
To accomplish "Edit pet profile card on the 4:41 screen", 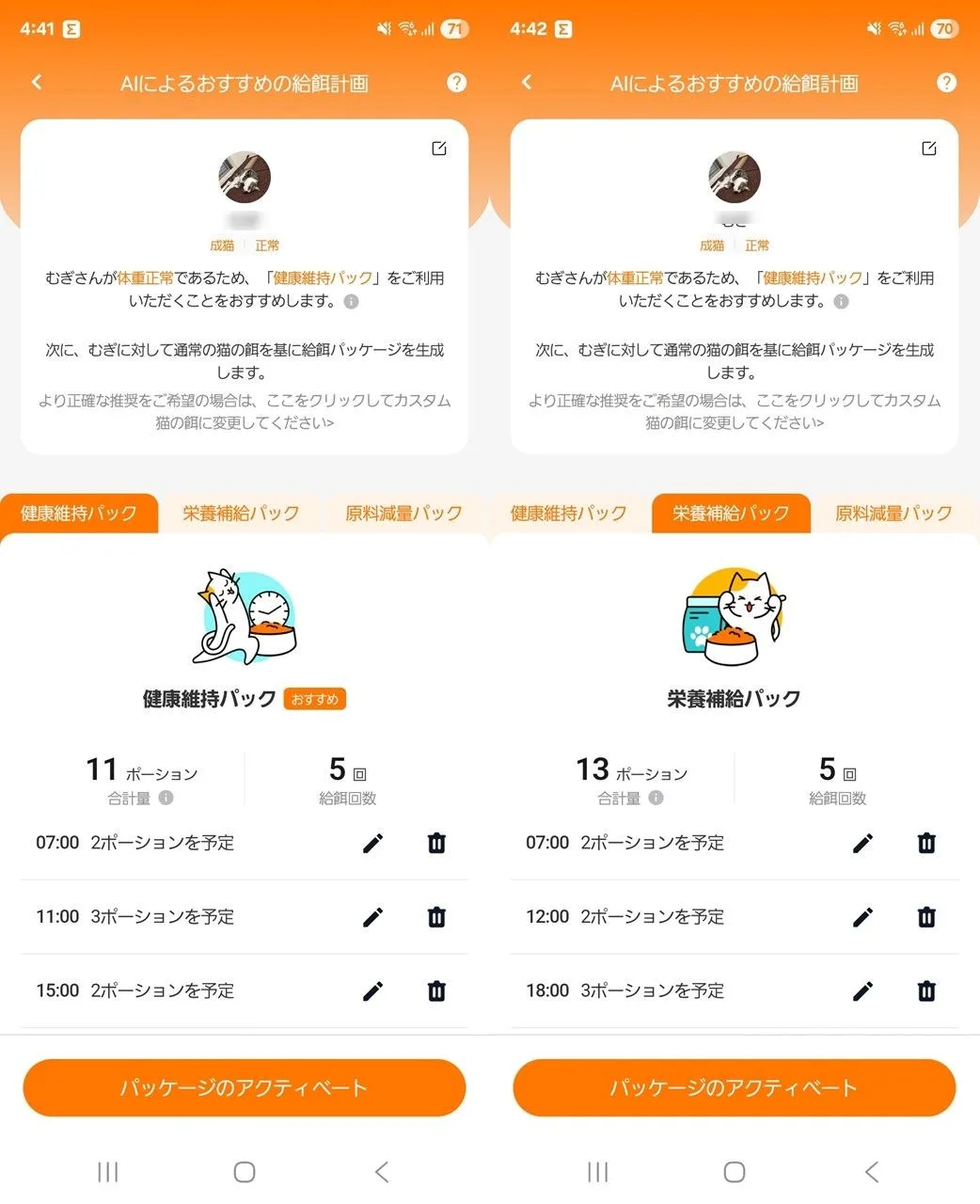I will click(439, 149).
